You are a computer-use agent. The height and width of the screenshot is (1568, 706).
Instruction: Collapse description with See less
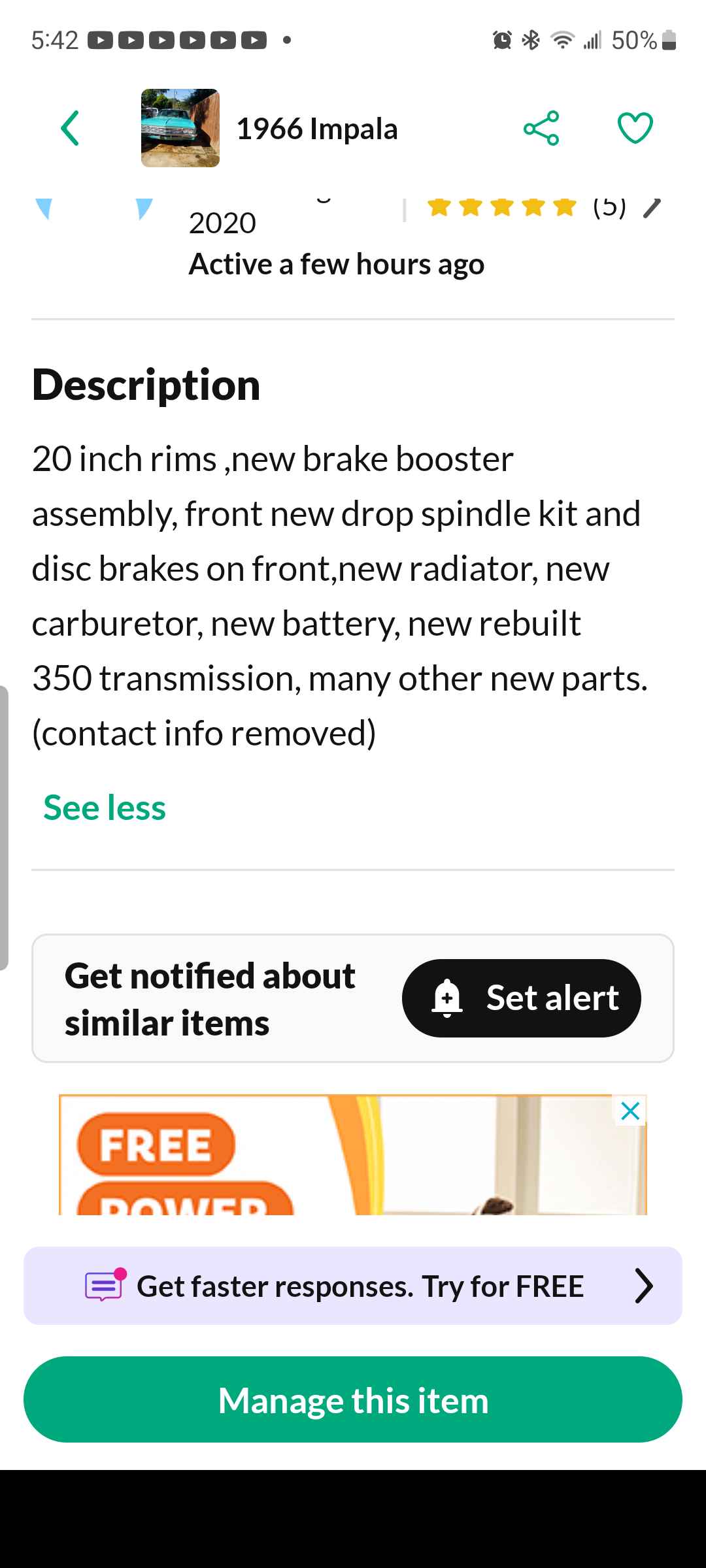tap(105, 808)
